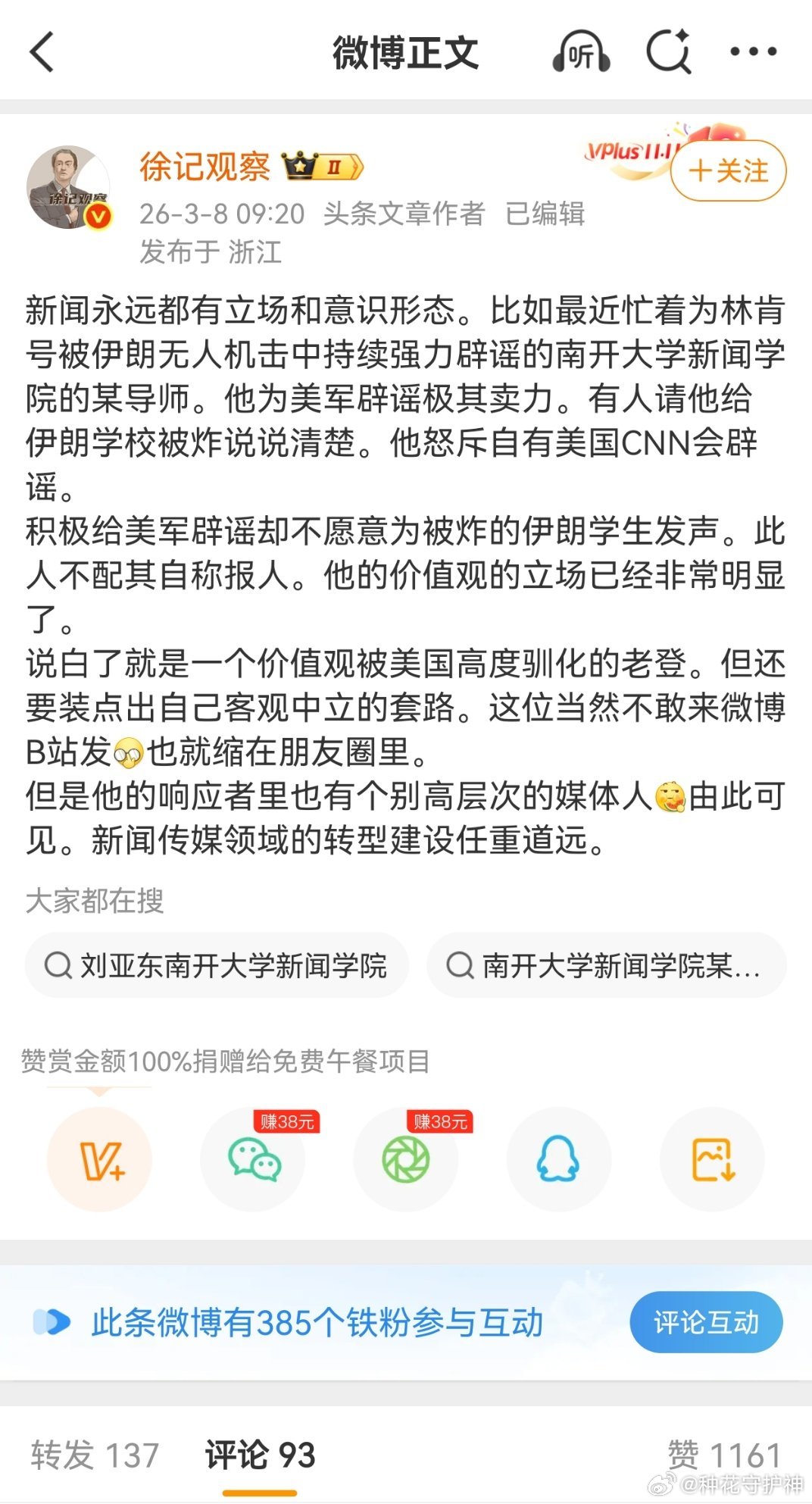Open the truncated 南开大学新闻学院 search suggestion
The height and width of the screenshot is (1504, 812).
click(604, 964)
